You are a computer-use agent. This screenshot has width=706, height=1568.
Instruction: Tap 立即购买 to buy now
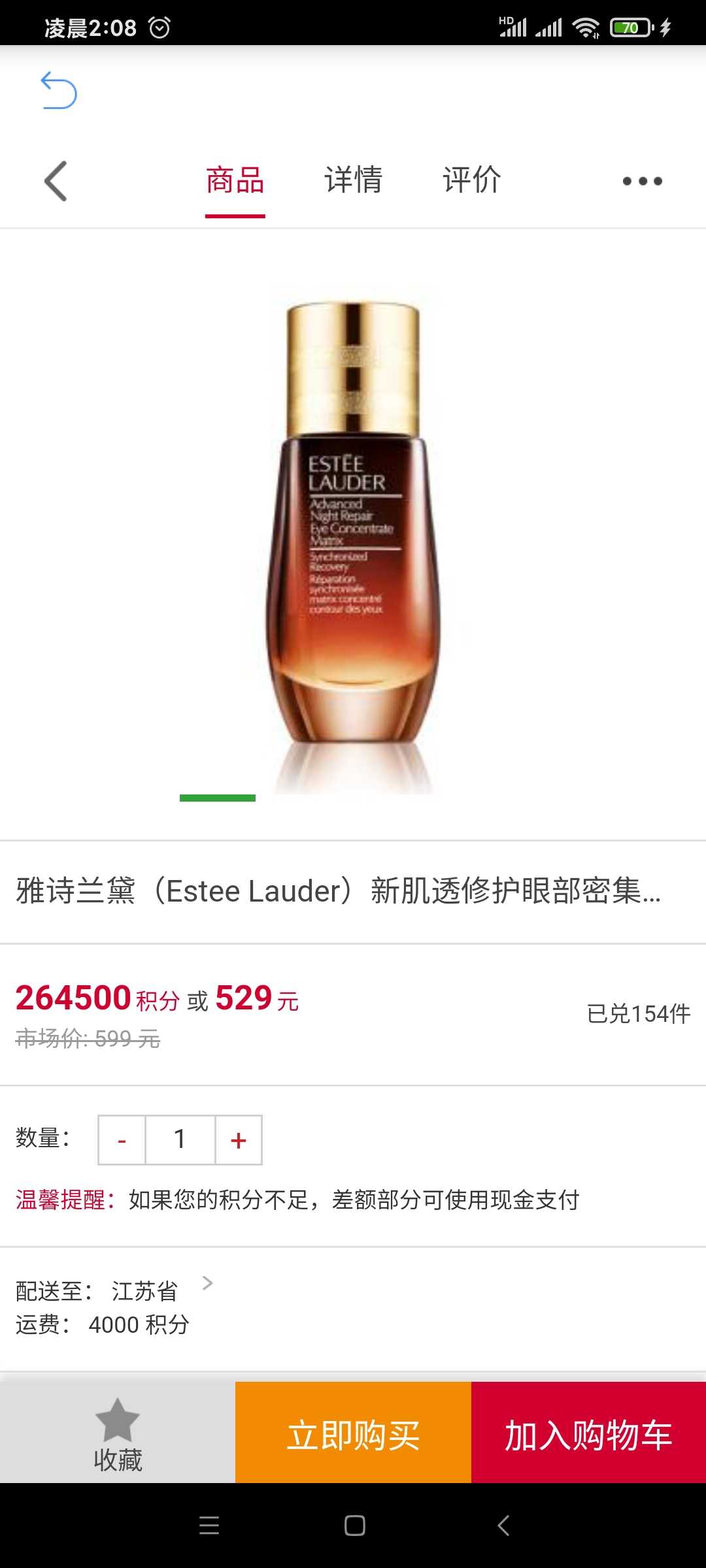pyautogui.click(x=353, y=1432)
